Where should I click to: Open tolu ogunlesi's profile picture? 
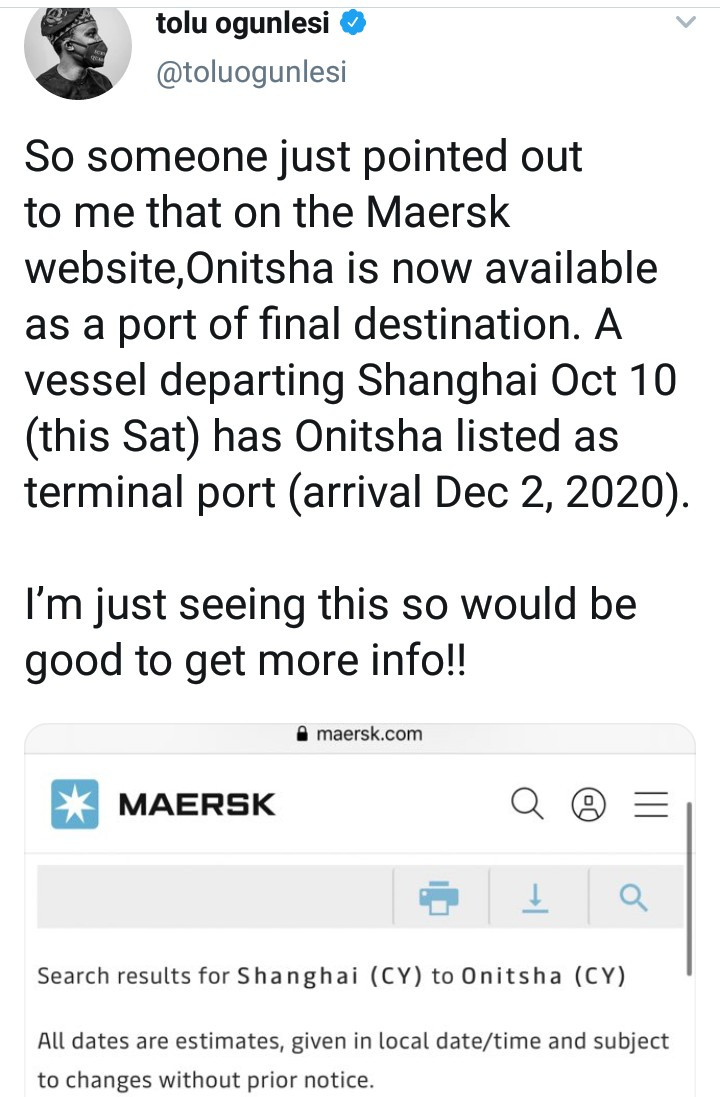click(76, 48)
